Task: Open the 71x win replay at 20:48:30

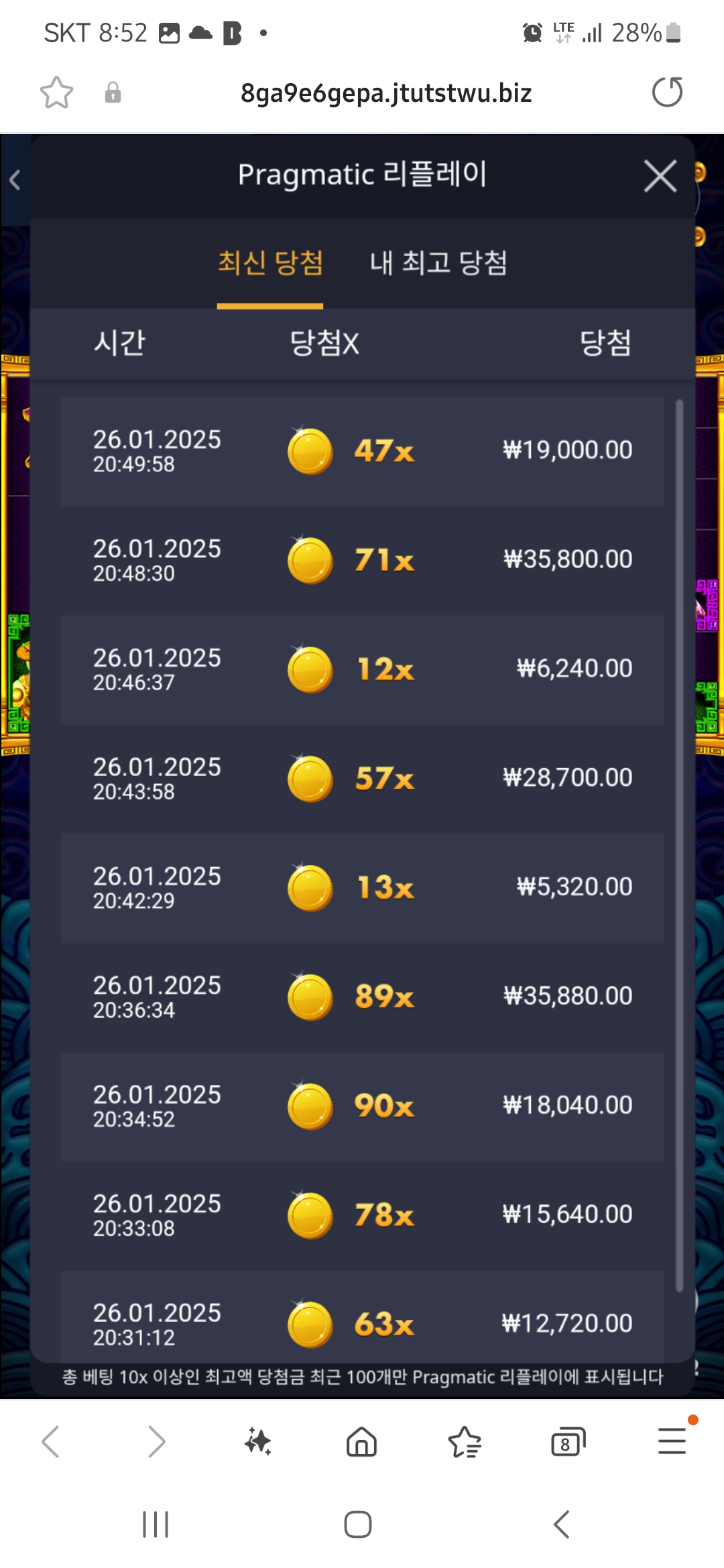Action: click(x=362, y=560)
